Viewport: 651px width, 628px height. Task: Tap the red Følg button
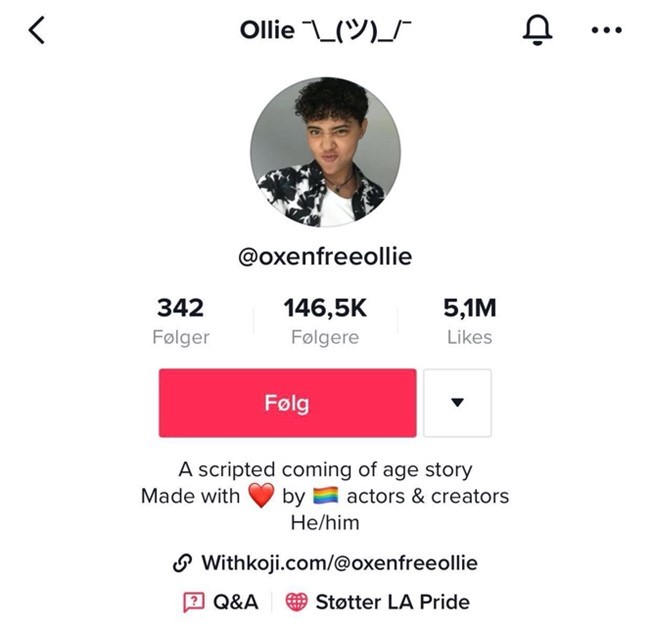click(287, 403)
